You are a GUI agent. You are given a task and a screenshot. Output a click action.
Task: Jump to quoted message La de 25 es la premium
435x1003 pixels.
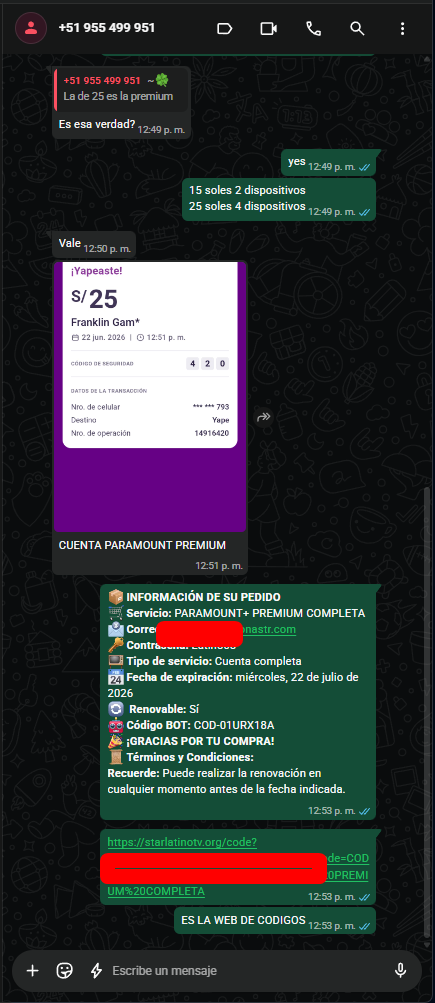[122, 89]
